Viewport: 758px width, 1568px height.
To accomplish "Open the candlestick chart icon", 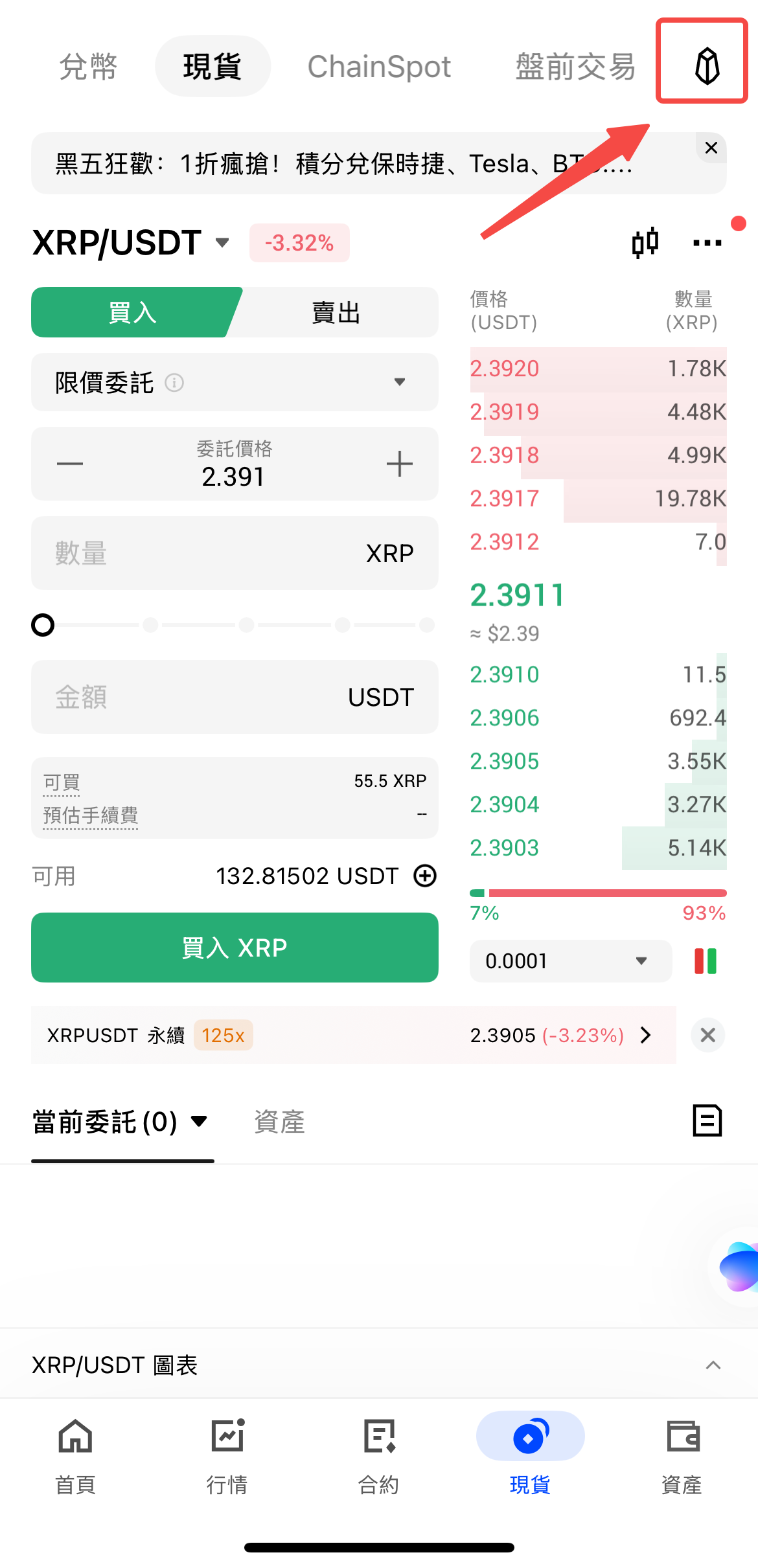I will tap(645, 243).
